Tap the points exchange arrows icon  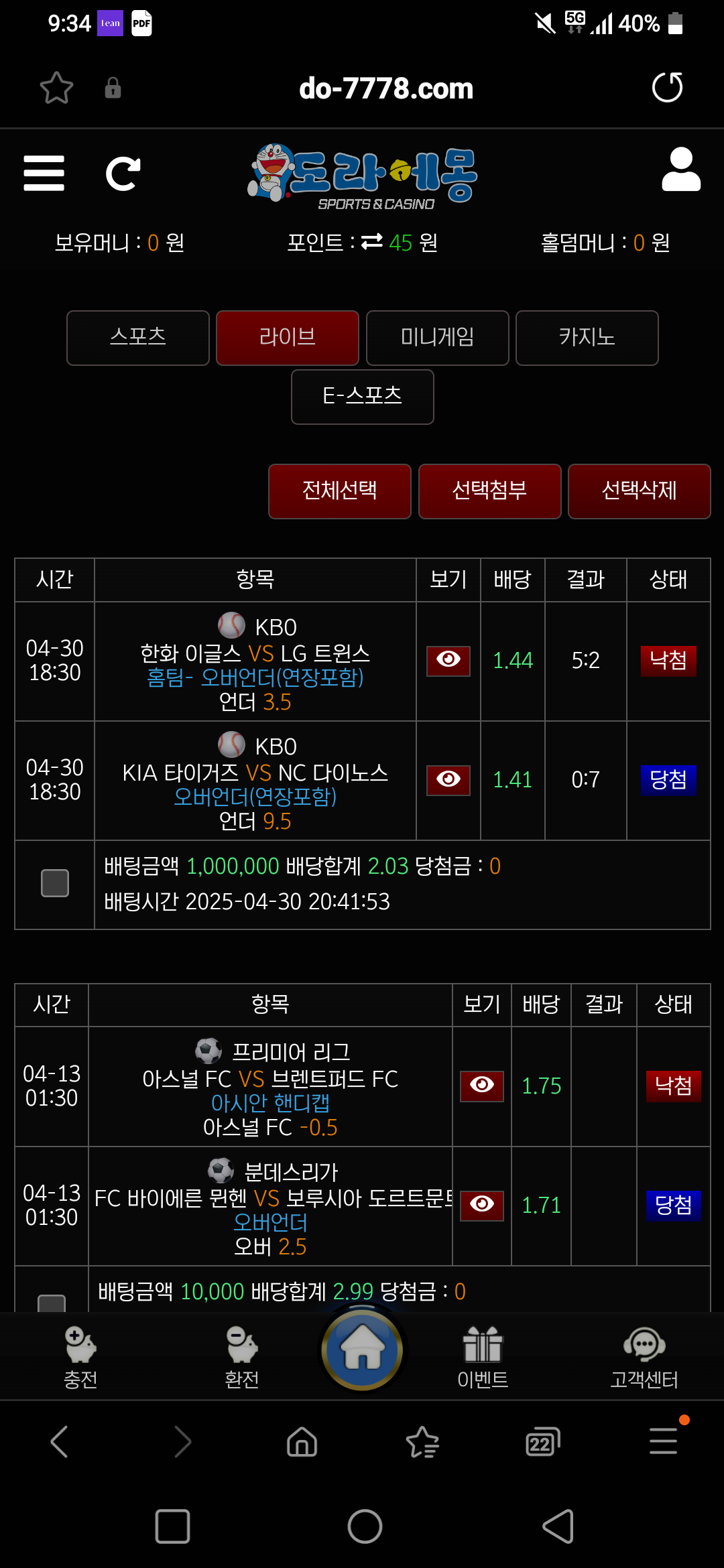(371, 242)
